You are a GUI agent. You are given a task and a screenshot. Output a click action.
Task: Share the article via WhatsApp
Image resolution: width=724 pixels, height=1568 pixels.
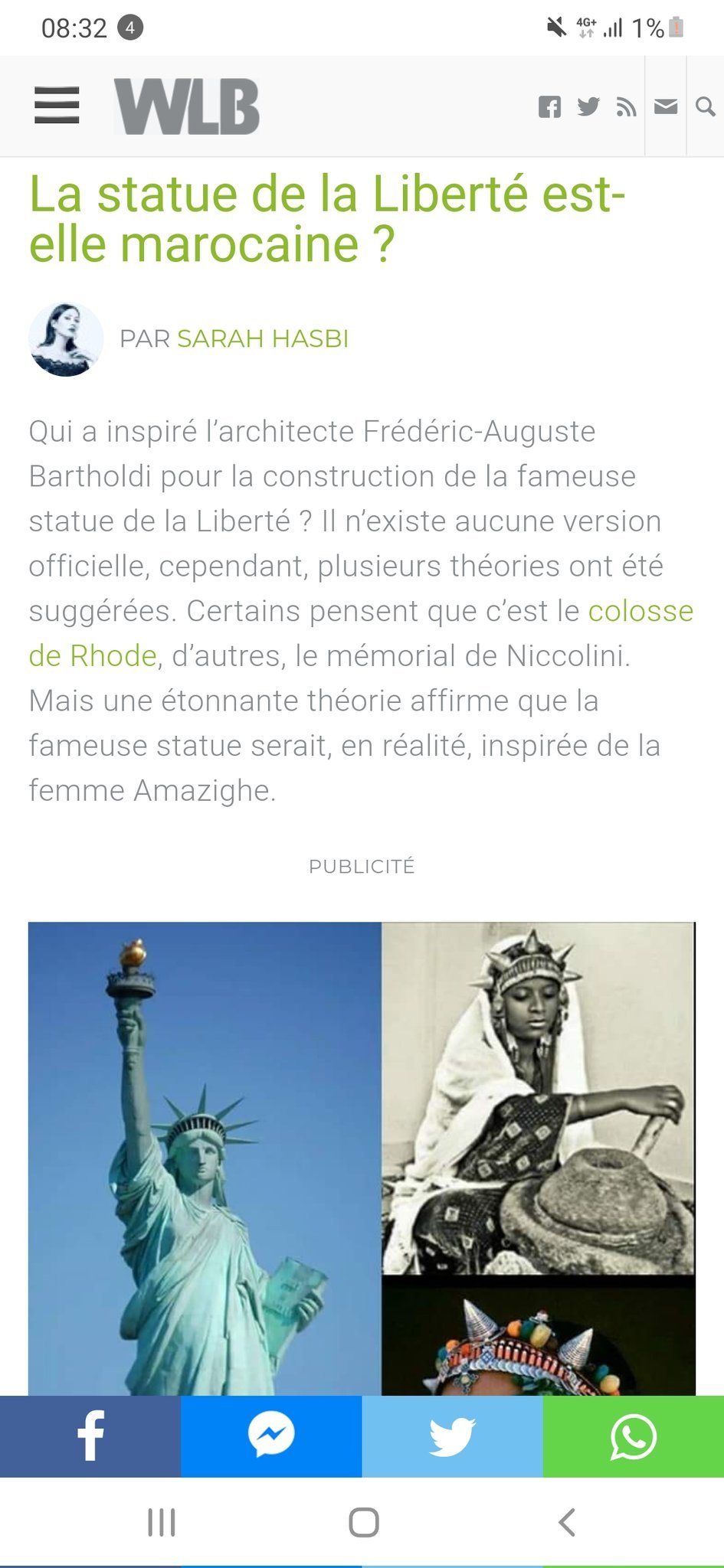click(633, 1436)
